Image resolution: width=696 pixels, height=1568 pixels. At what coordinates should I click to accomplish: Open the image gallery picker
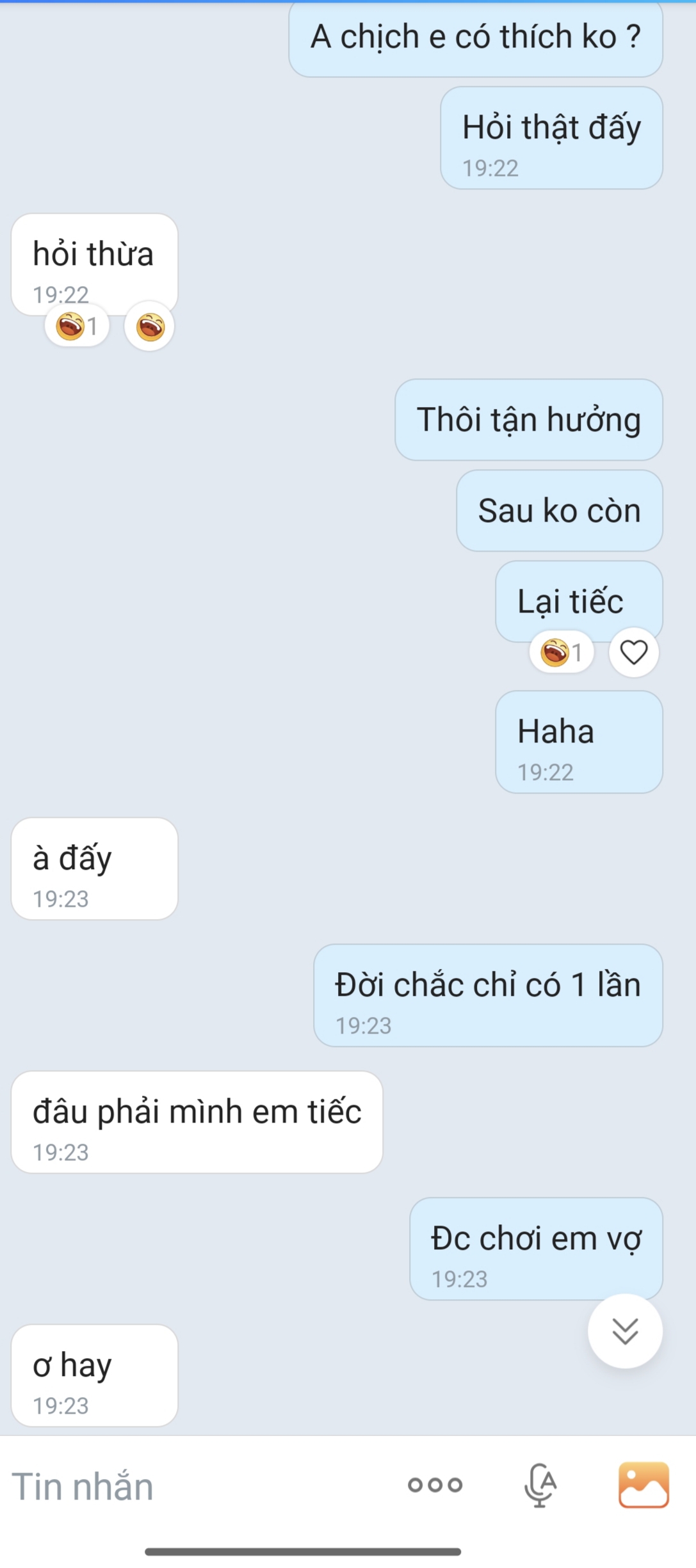click(643, 1485)
